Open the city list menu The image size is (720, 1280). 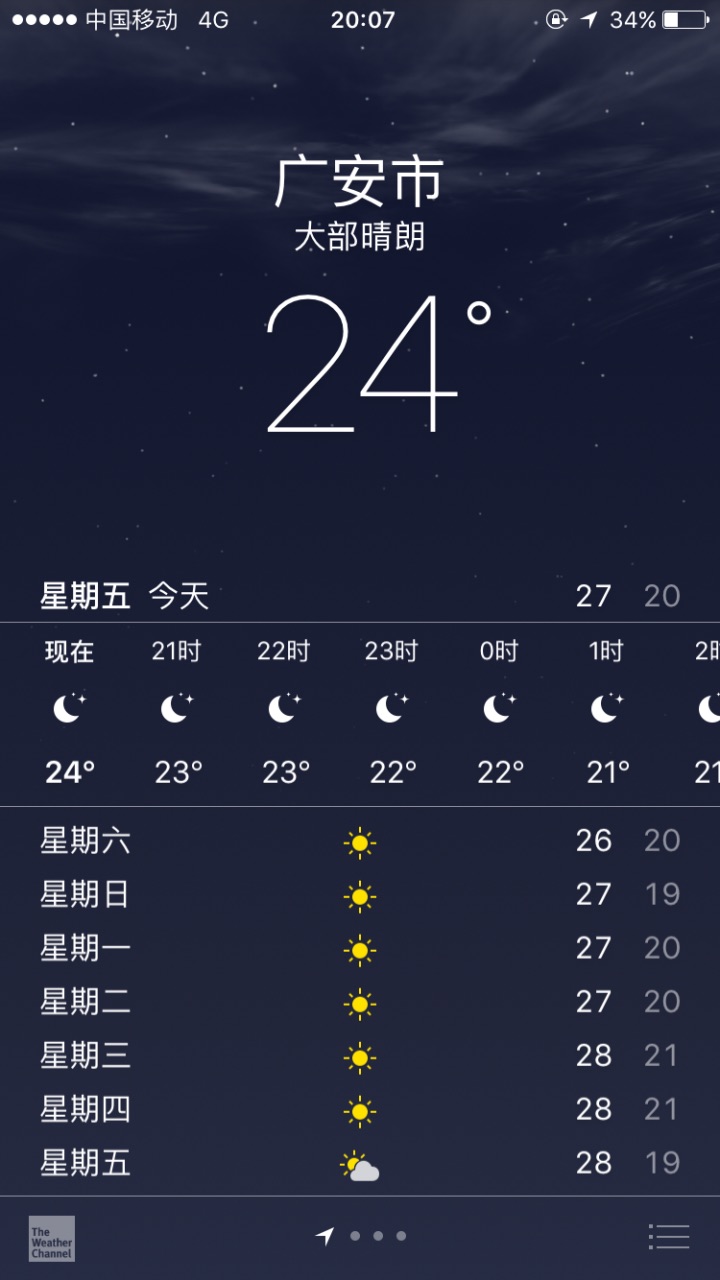tap(669, 1237)
